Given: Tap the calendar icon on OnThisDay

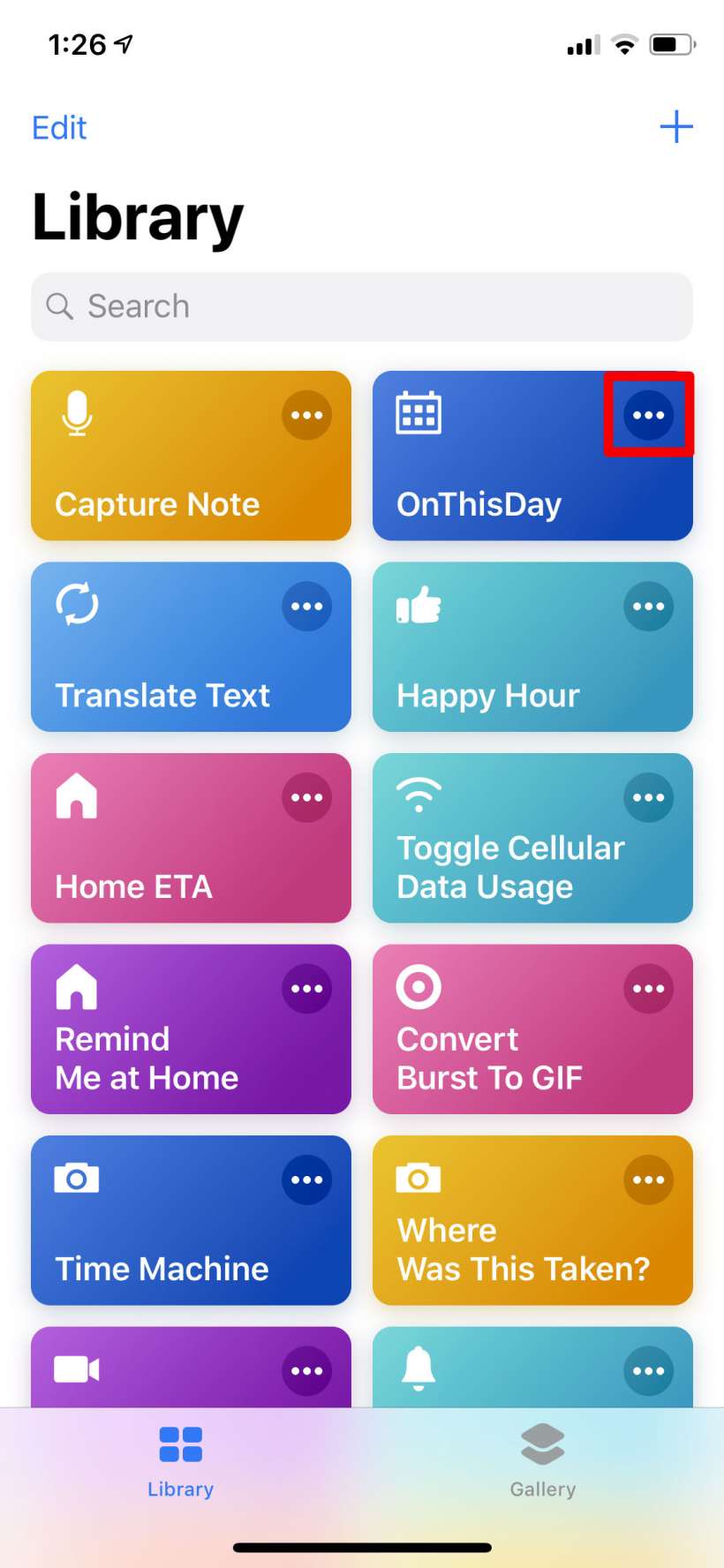Looking at the screenshot, I should tap(418, 412).
